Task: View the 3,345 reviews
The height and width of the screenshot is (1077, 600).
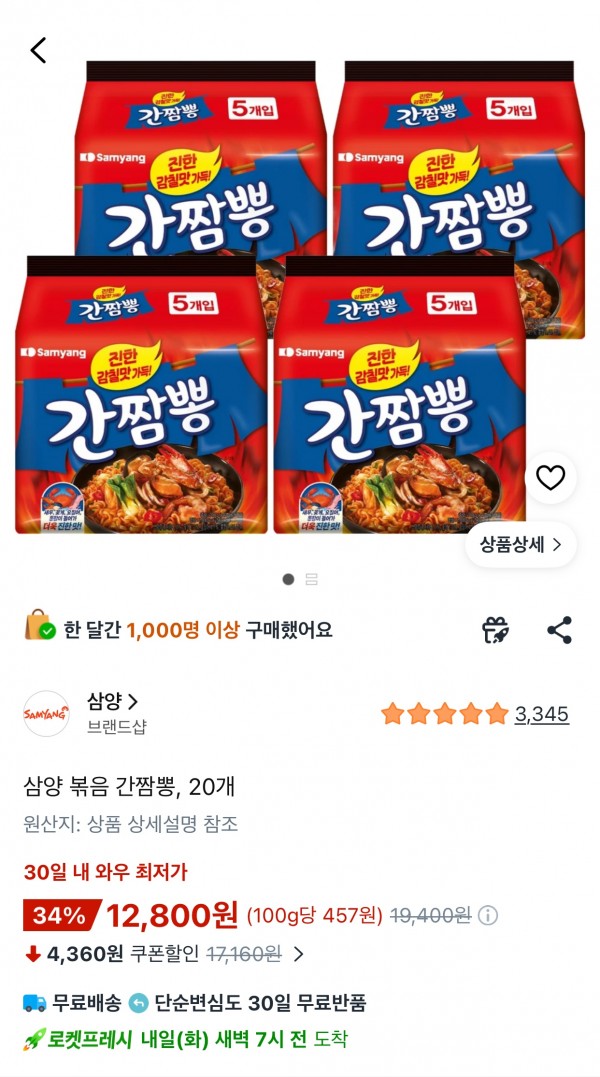Action: tap(542, 714)
